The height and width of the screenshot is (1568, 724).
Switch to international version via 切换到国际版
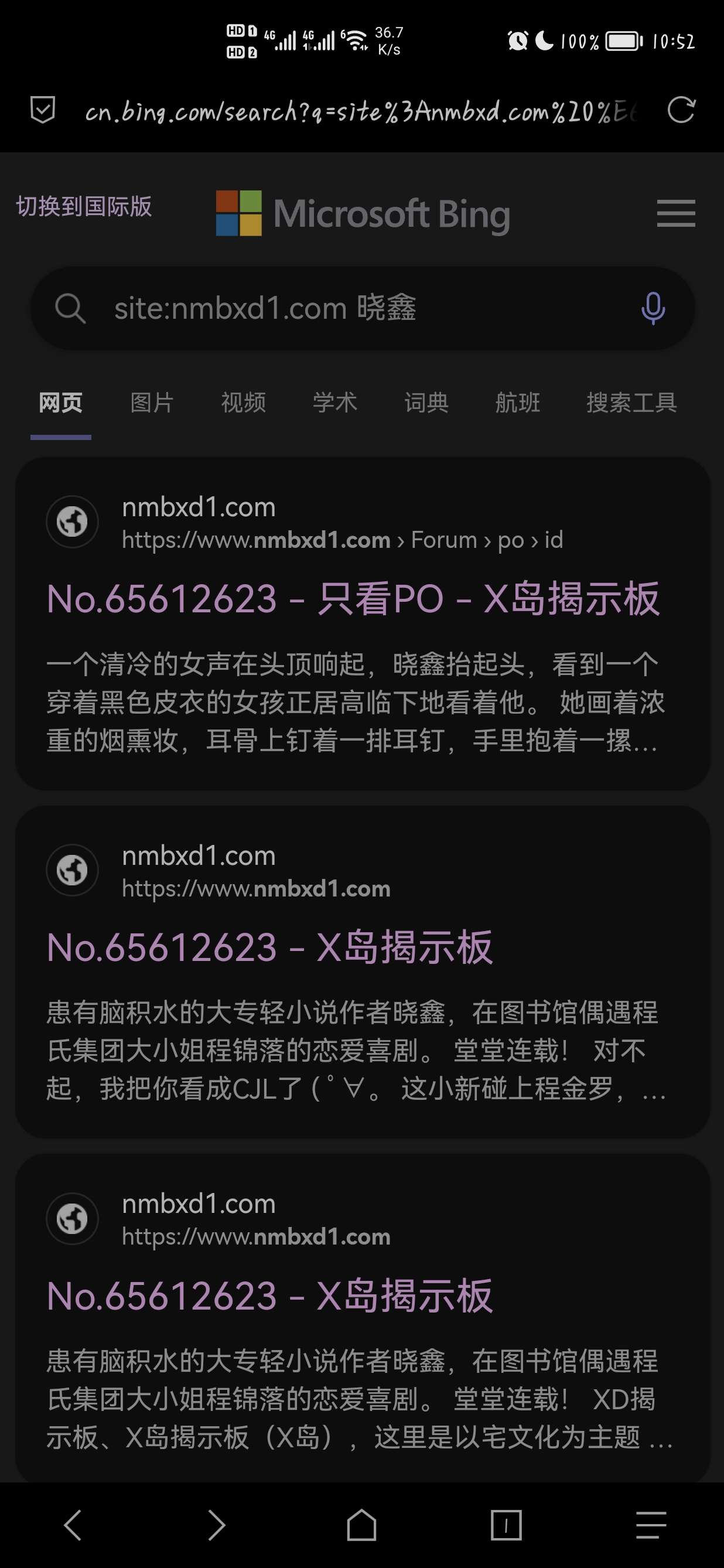click(x=84, y=206)
